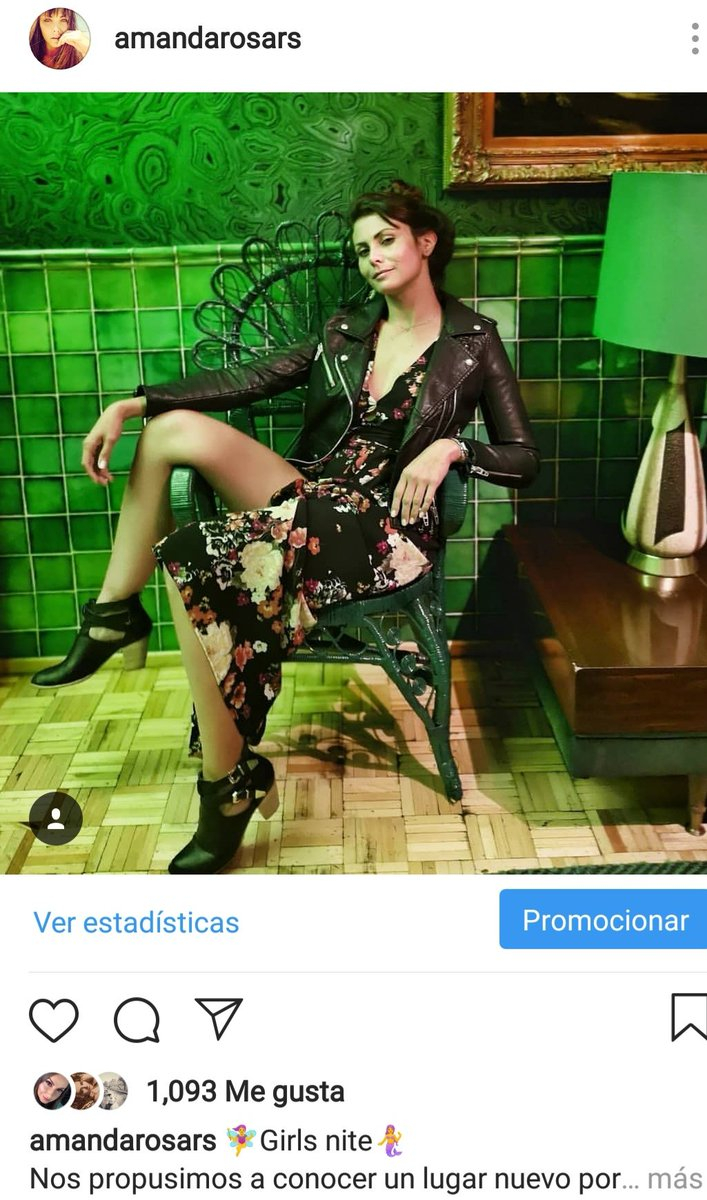707x1200 pixels.
Task: Save the post with the bookmark icon
Action: pyautogui.click(x=688, y=1018)
